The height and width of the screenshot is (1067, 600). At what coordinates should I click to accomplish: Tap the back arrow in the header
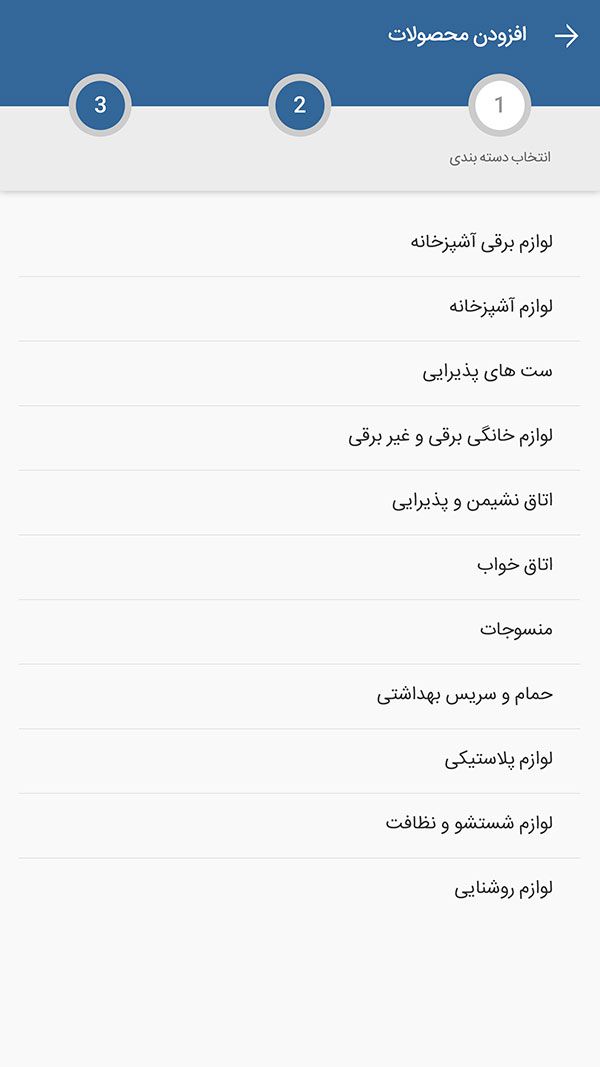point(566,36)
